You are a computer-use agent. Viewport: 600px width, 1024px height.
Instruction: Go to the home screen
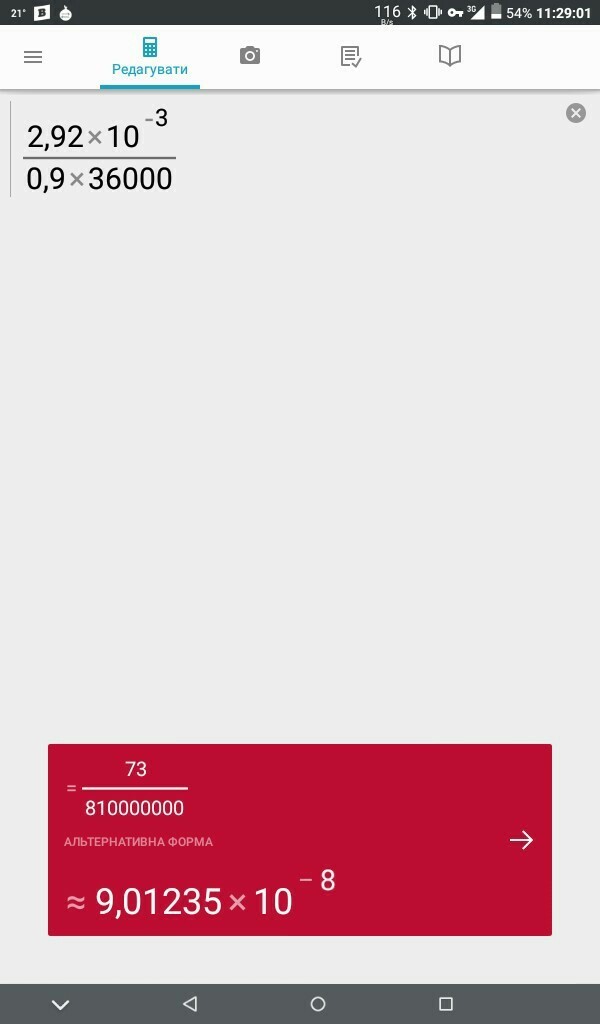click(318, 1003)
